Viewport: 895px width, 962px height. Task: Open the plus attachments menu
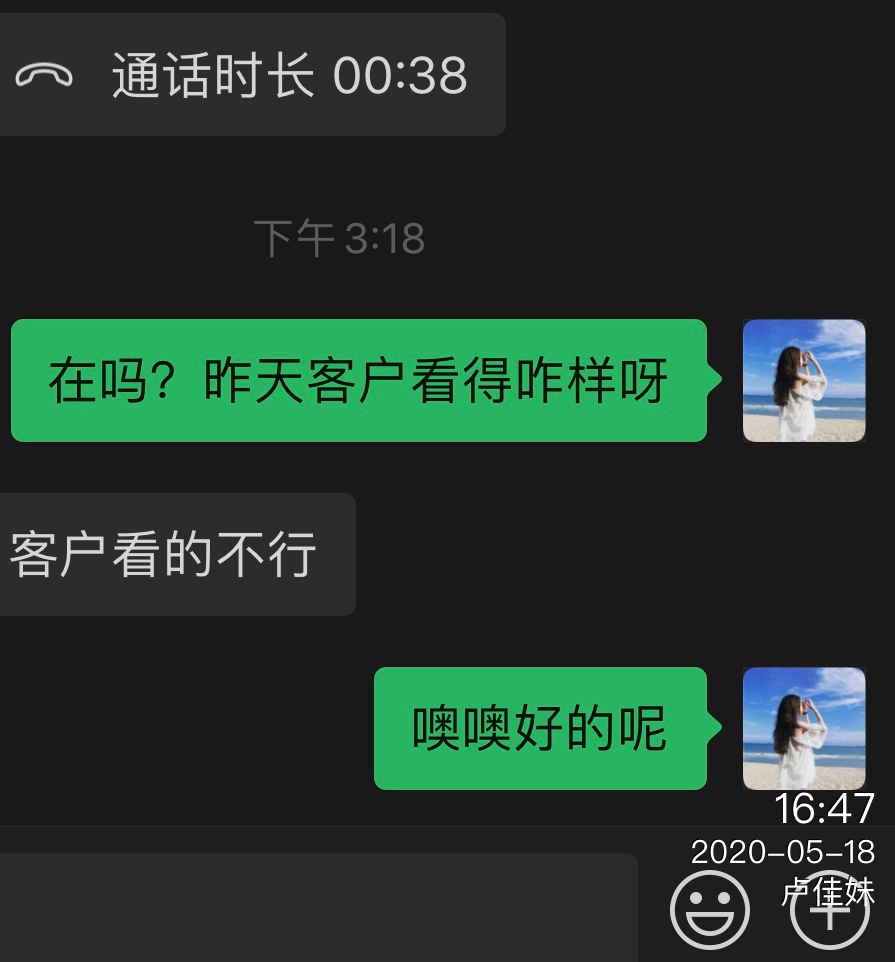tap(829, 909)
